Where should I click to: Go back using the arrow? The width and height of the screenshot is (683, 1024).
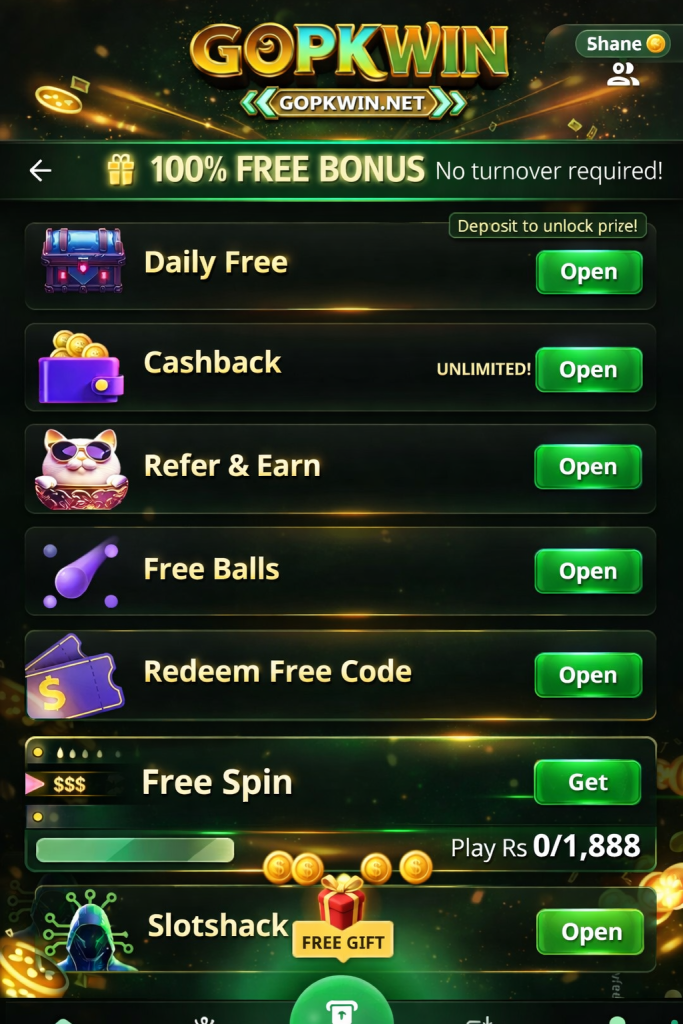(40, 171)
